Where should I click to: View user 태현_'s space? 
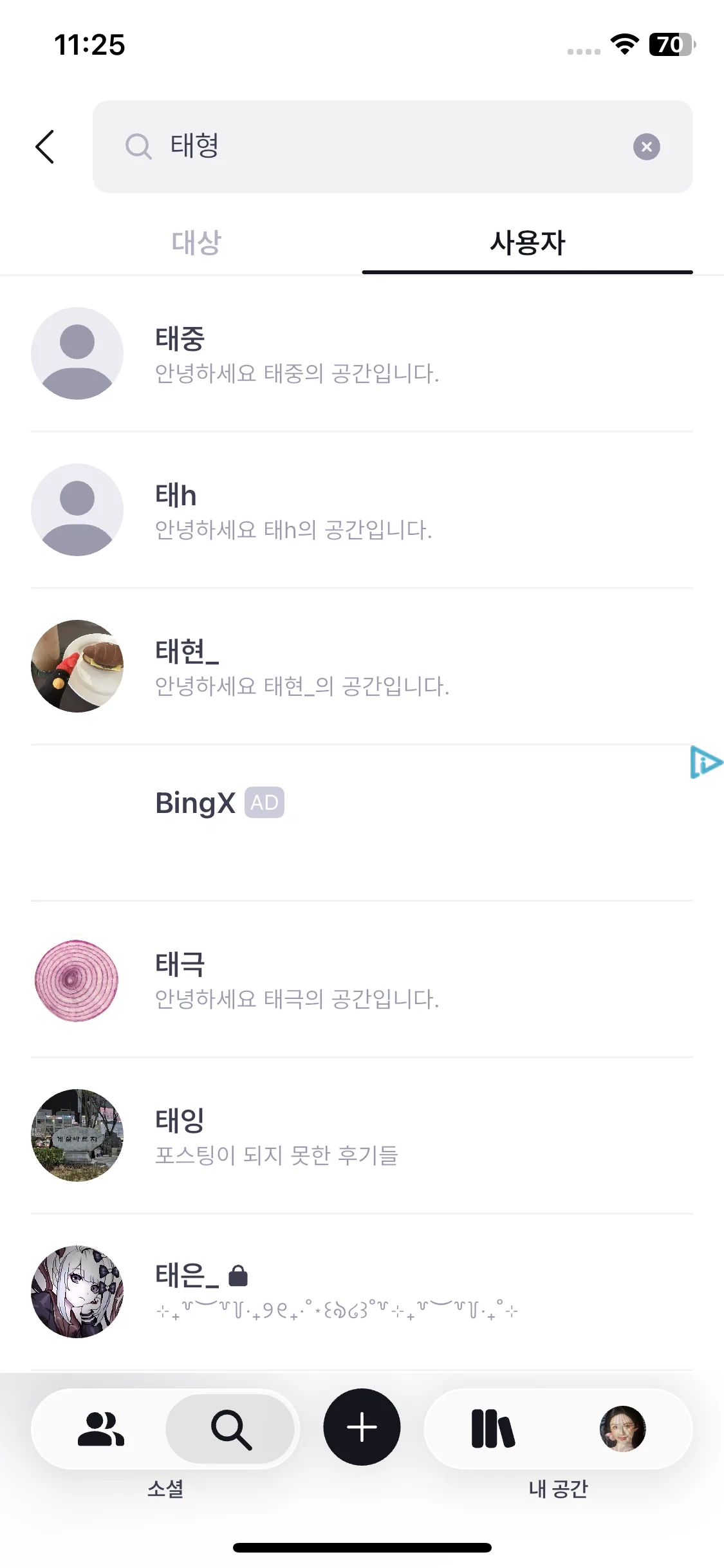(x=360, y=667)
